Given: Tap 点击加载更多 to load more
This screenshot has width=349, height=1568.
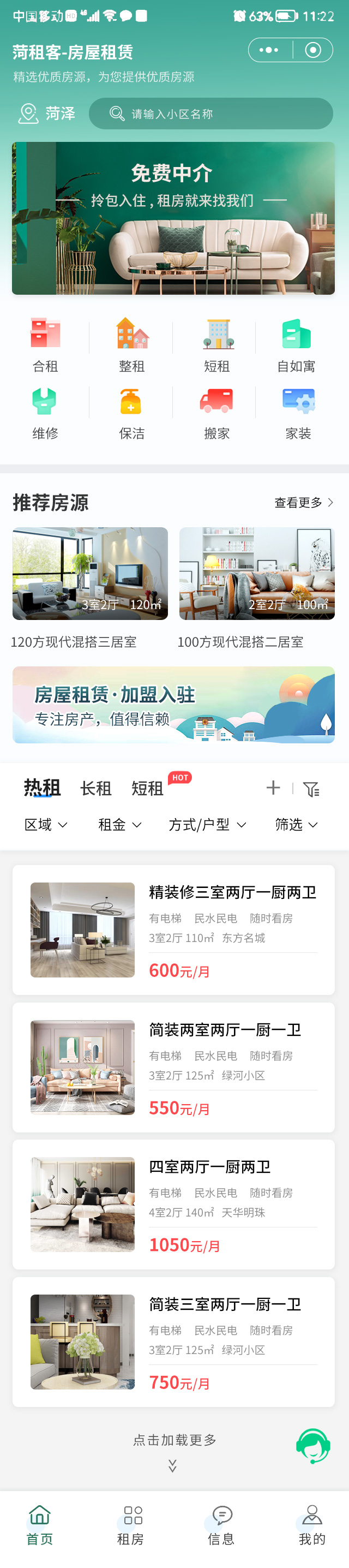Looking at the screenshot, I should (x=174, y=1445).
